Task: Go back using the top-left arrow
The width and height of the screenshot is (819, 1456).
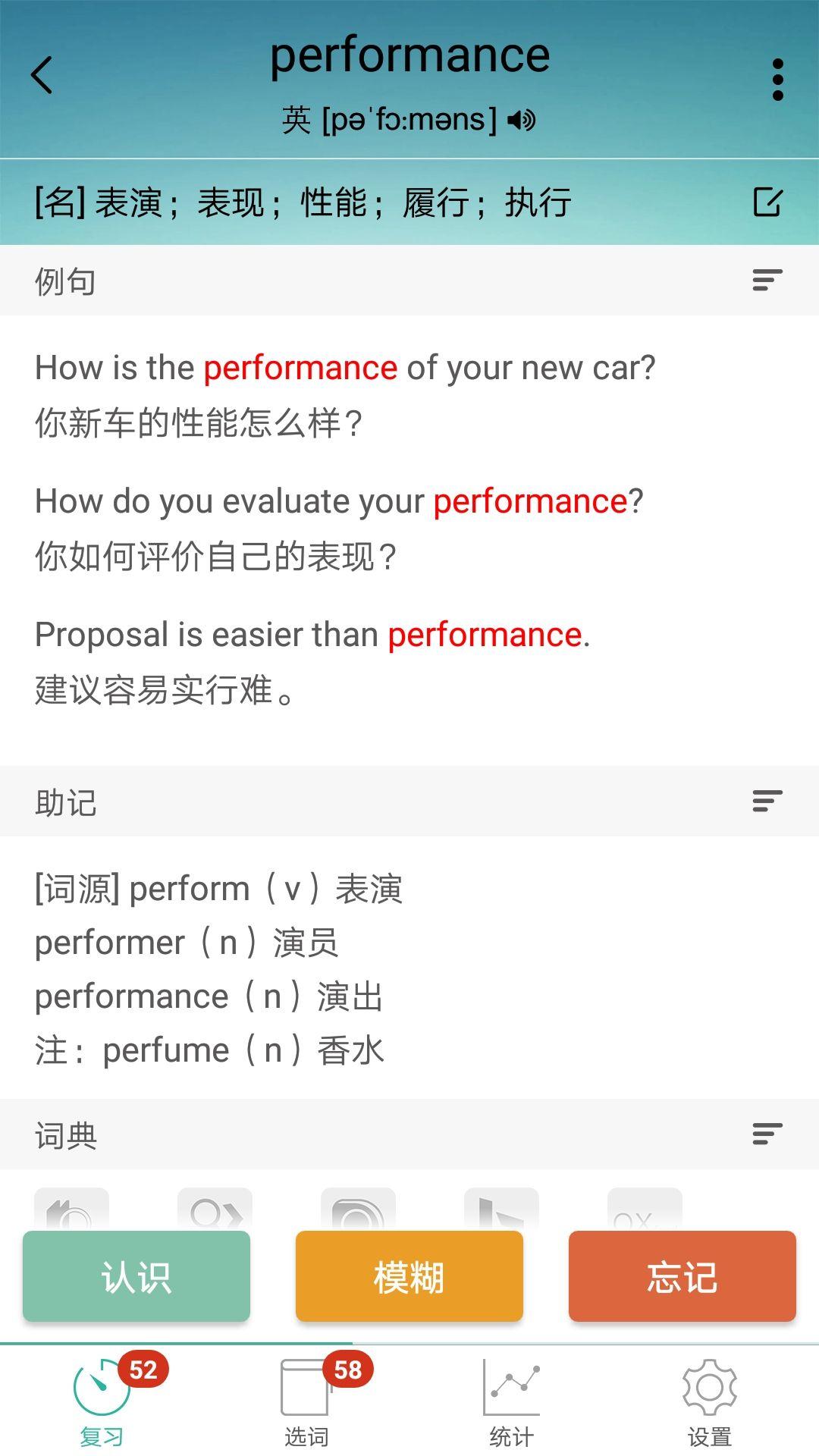Action: (42, 76)
